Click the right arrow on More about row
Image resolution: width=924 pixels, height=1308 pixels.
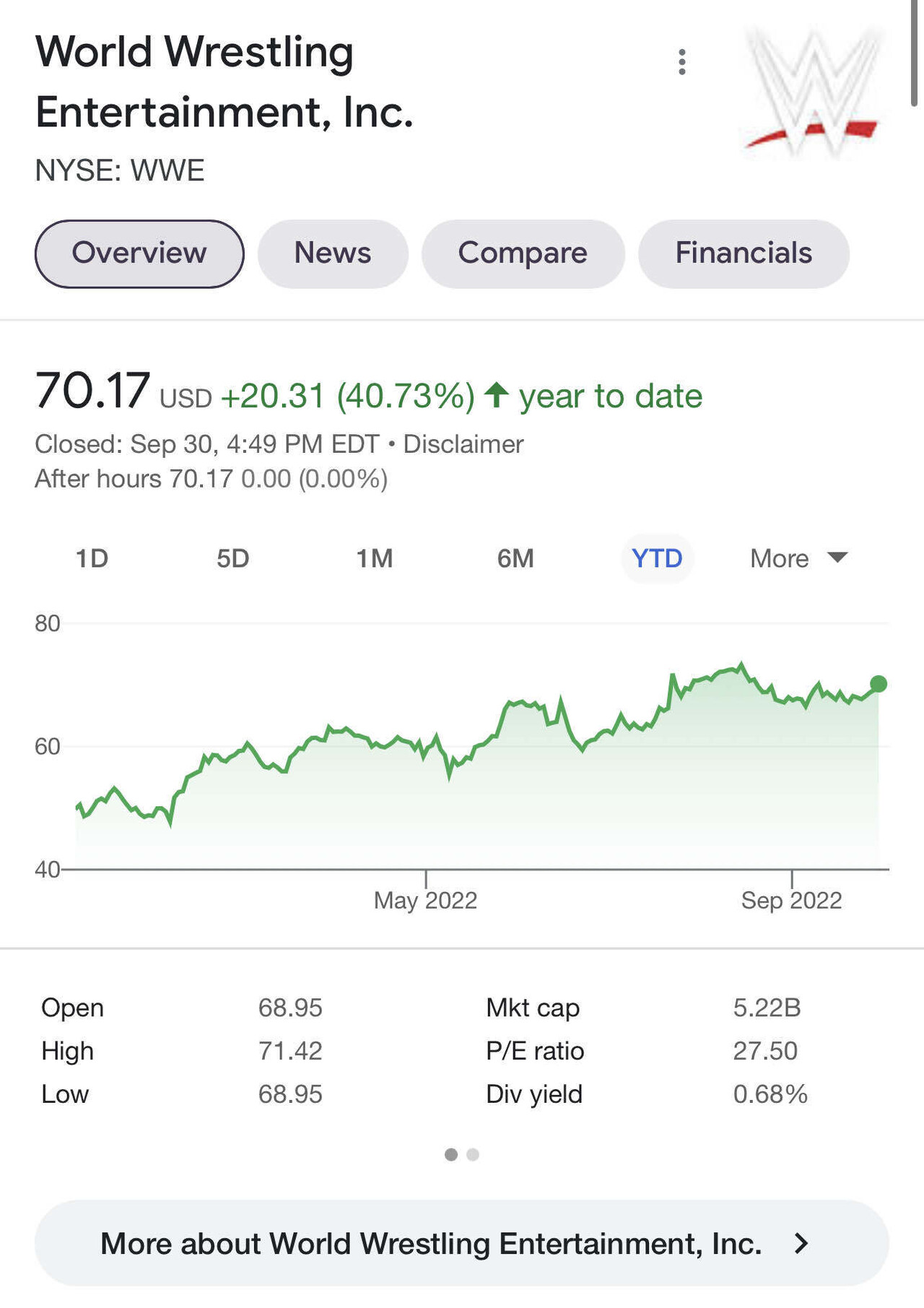(800, 1244)
